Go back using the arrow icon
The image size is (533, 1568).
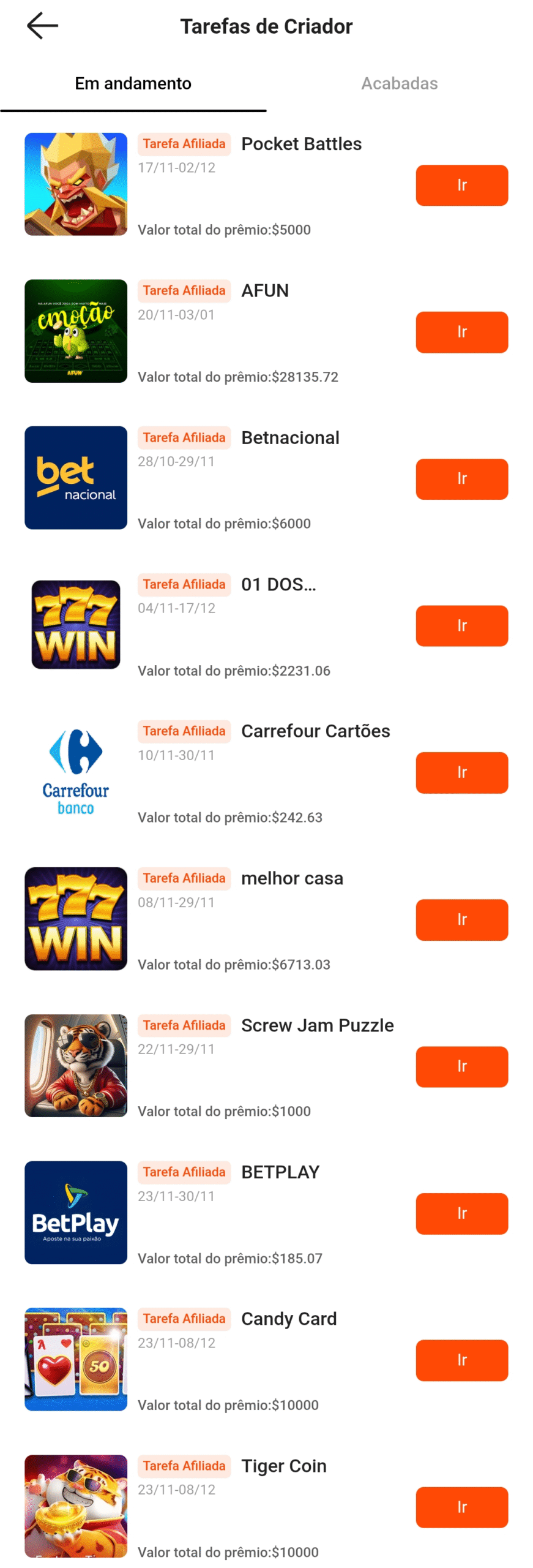(x=42, y=26)
